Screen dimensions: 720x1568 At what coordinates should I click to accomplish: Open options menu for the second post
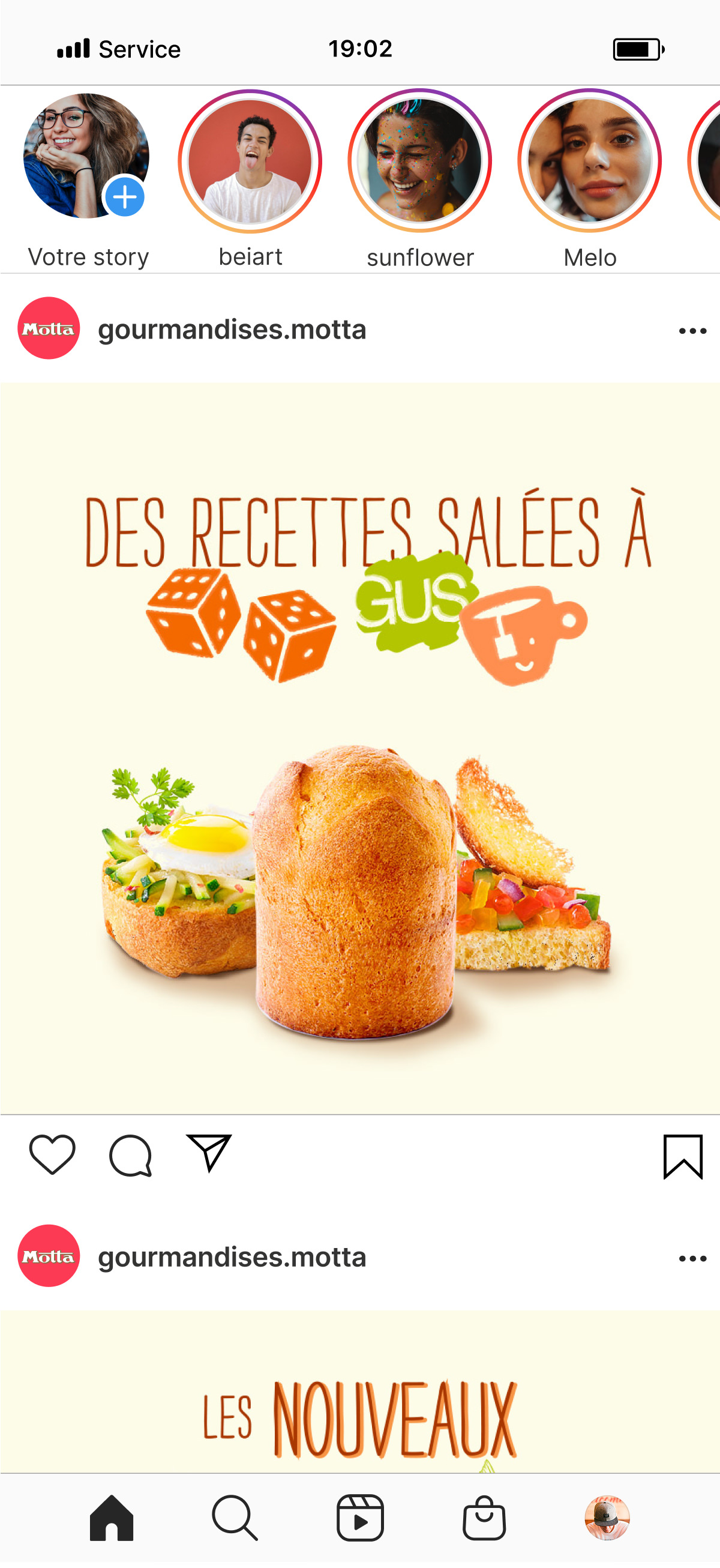tap(692, 1257)
